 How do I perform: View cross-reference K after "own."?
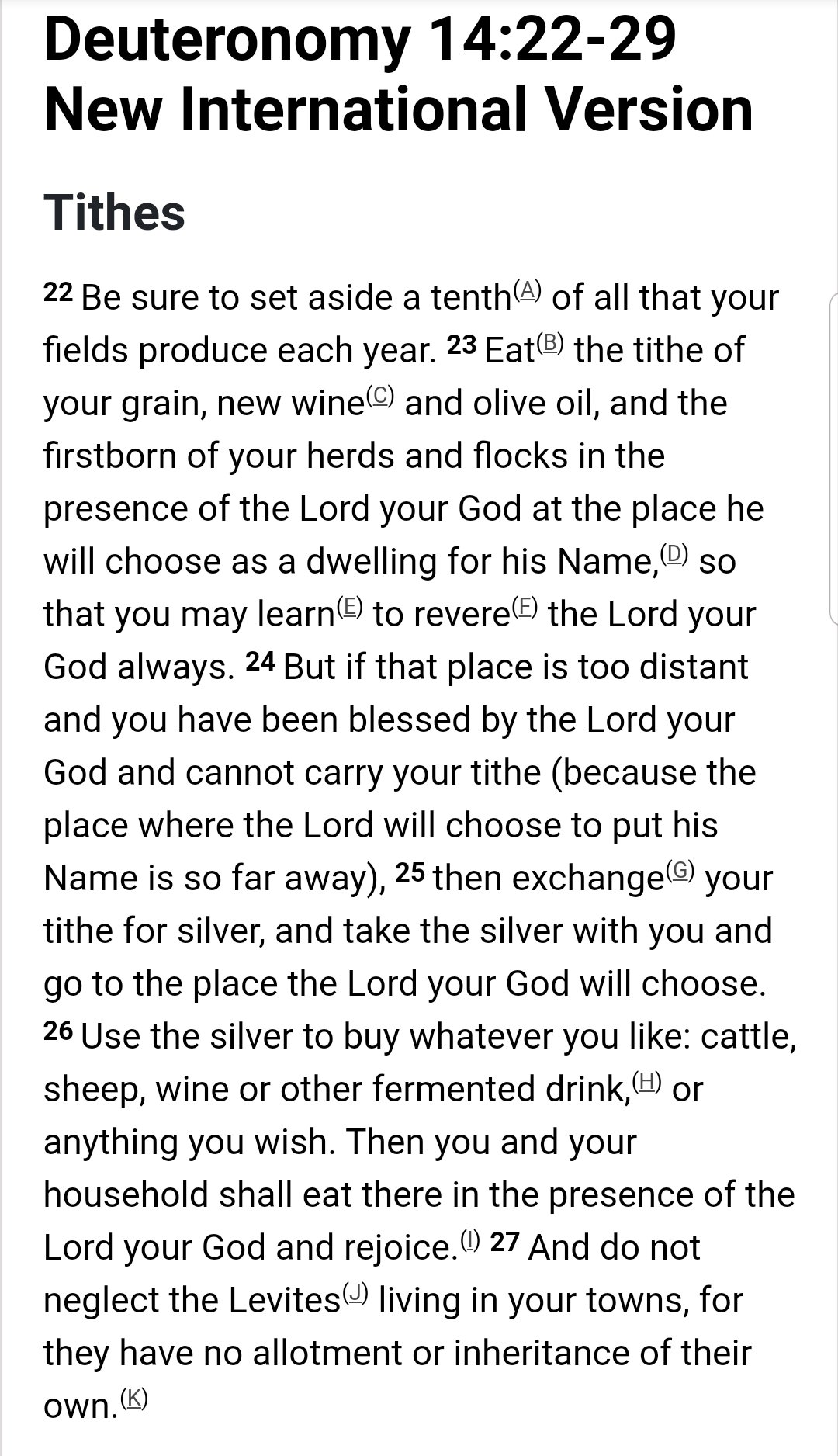click(133, 1399)
